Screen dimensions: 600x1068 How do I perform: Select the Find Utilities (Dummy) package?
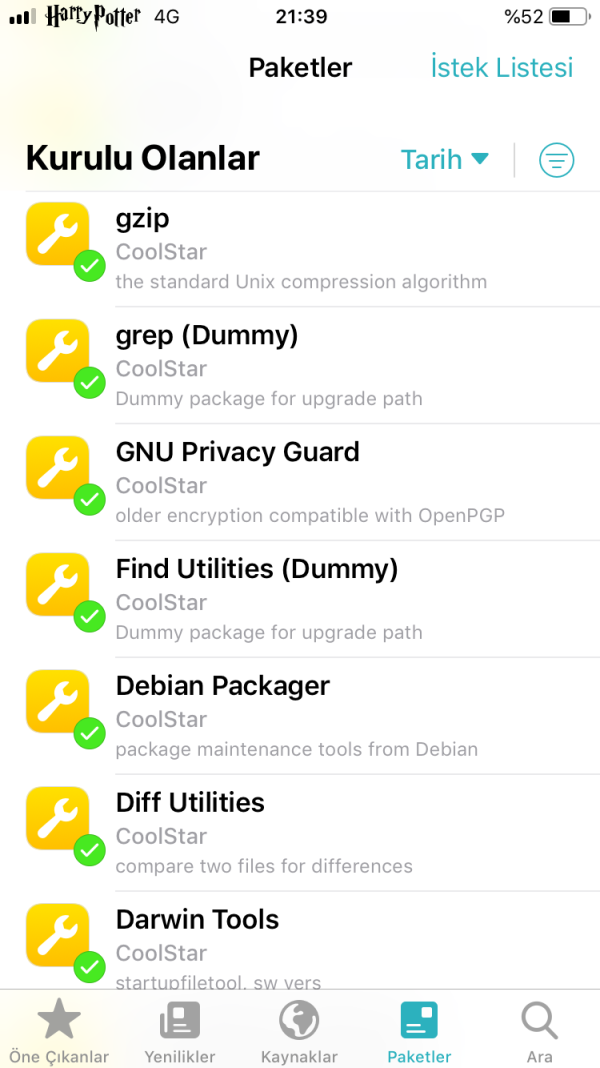(x=300, y=600)
